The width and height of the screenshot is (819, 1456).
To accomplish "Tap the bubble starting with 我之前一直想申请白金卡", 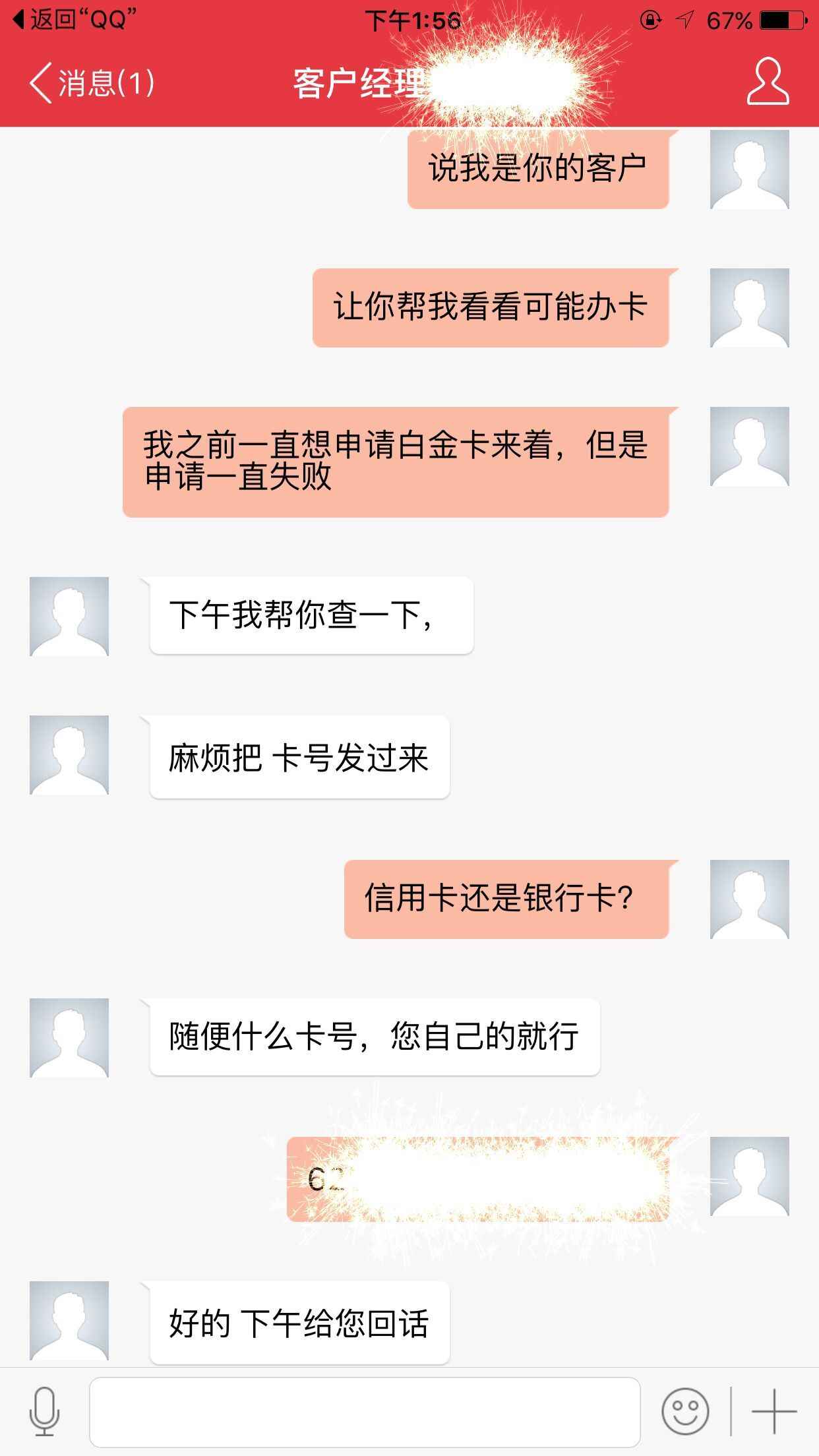I will (396, 462).
